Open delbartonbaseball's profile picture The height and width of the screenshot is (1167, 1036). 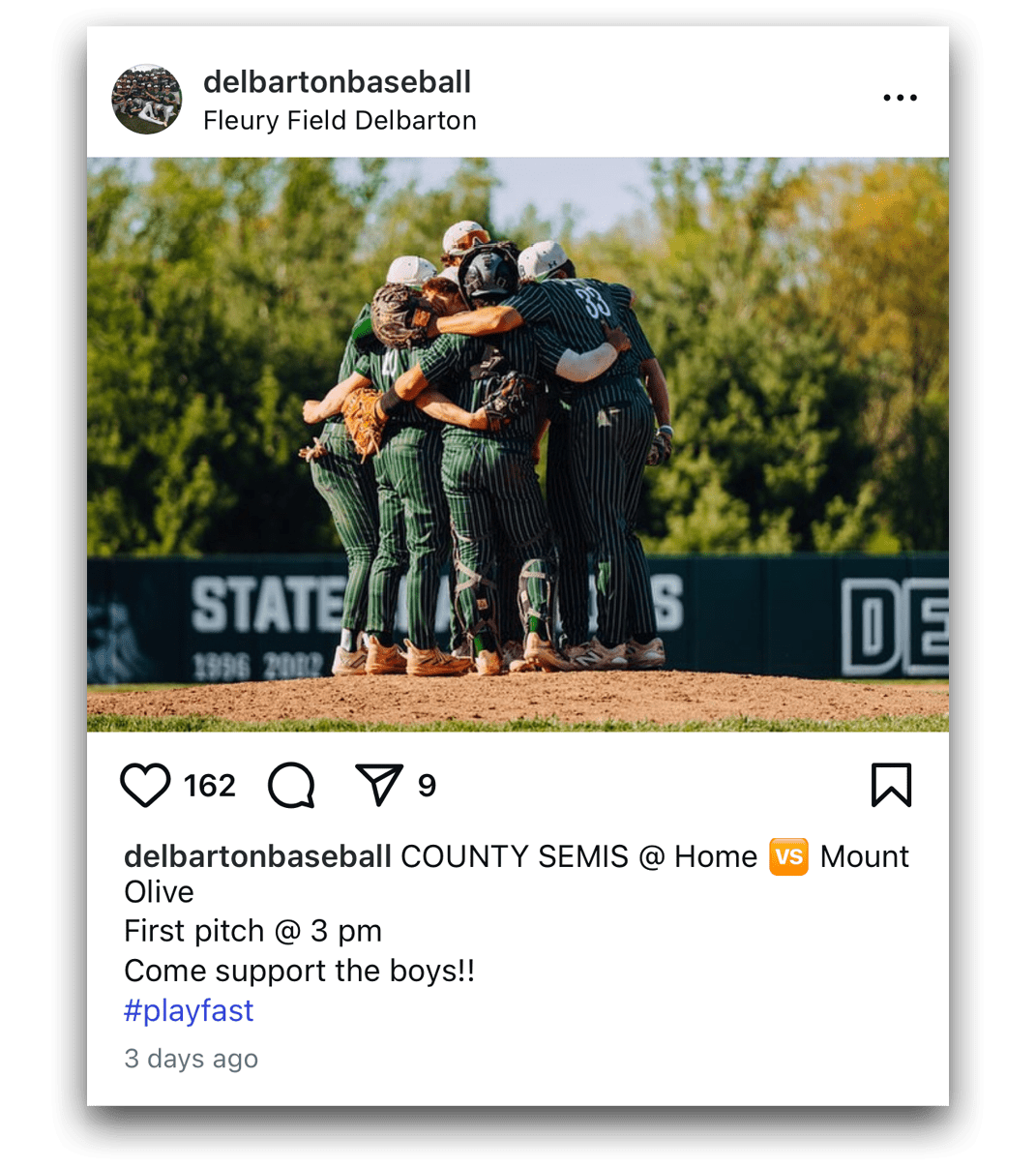point(147,100)
